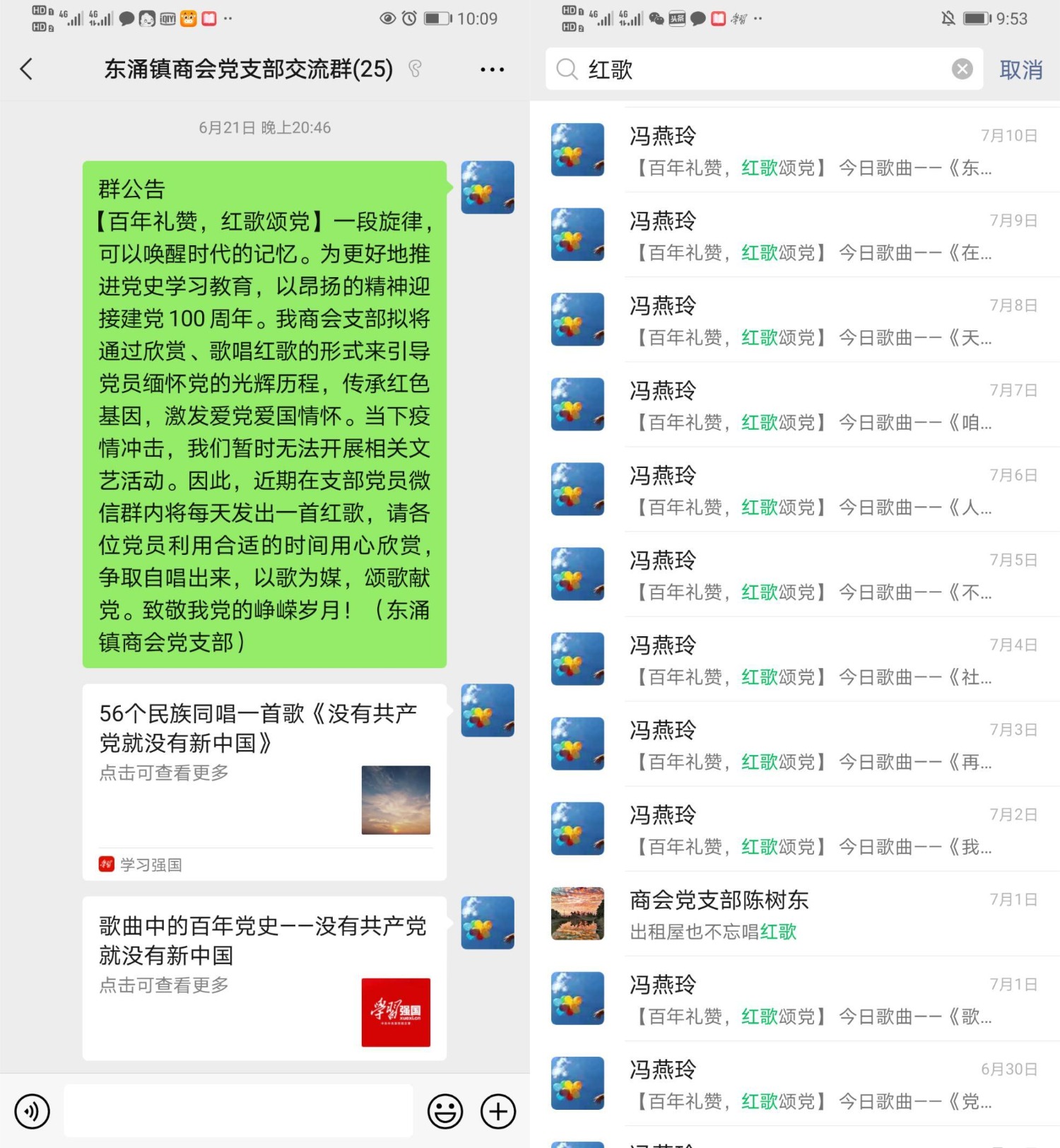Open the 群公告 announcement message

point(264,414)
